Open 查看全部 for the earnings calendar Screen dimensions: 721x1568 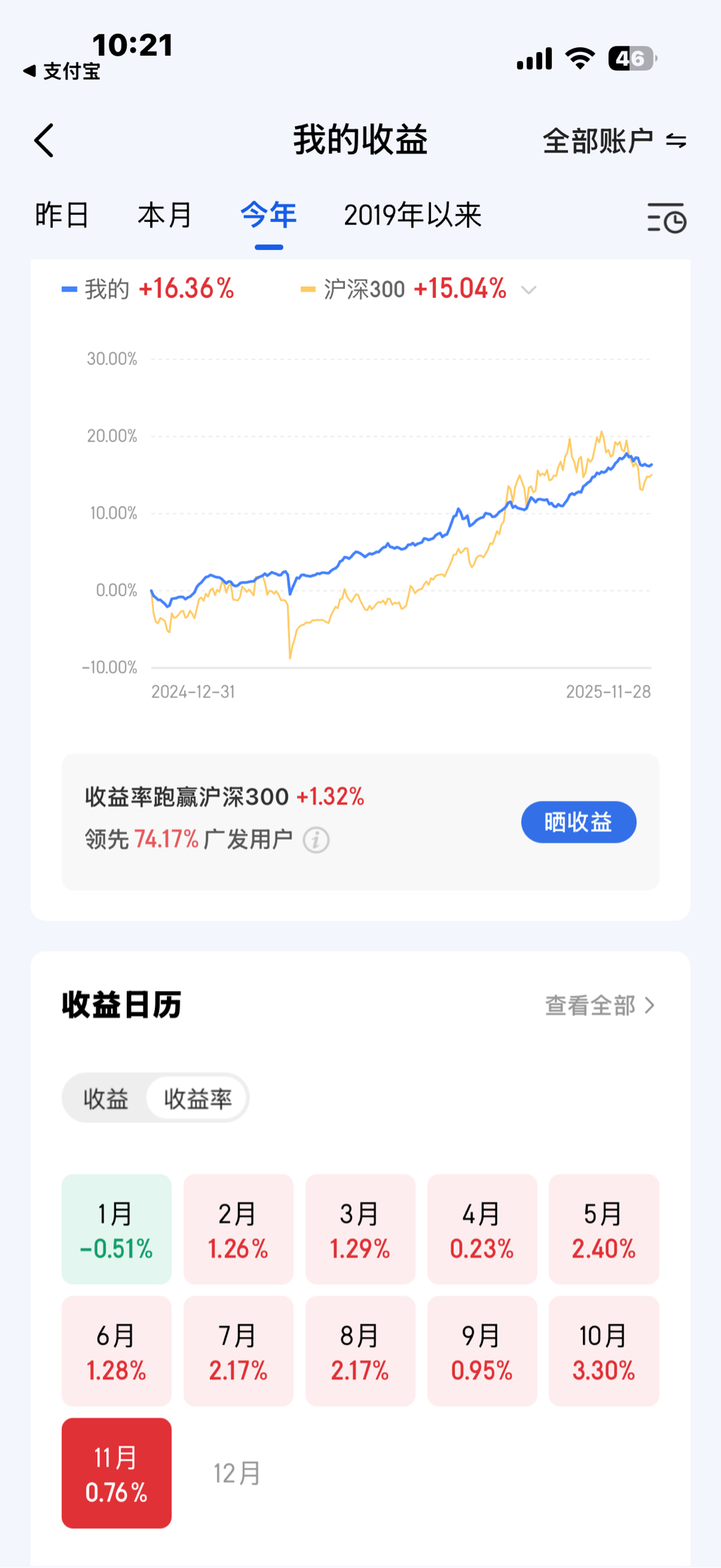point(600,1005)
